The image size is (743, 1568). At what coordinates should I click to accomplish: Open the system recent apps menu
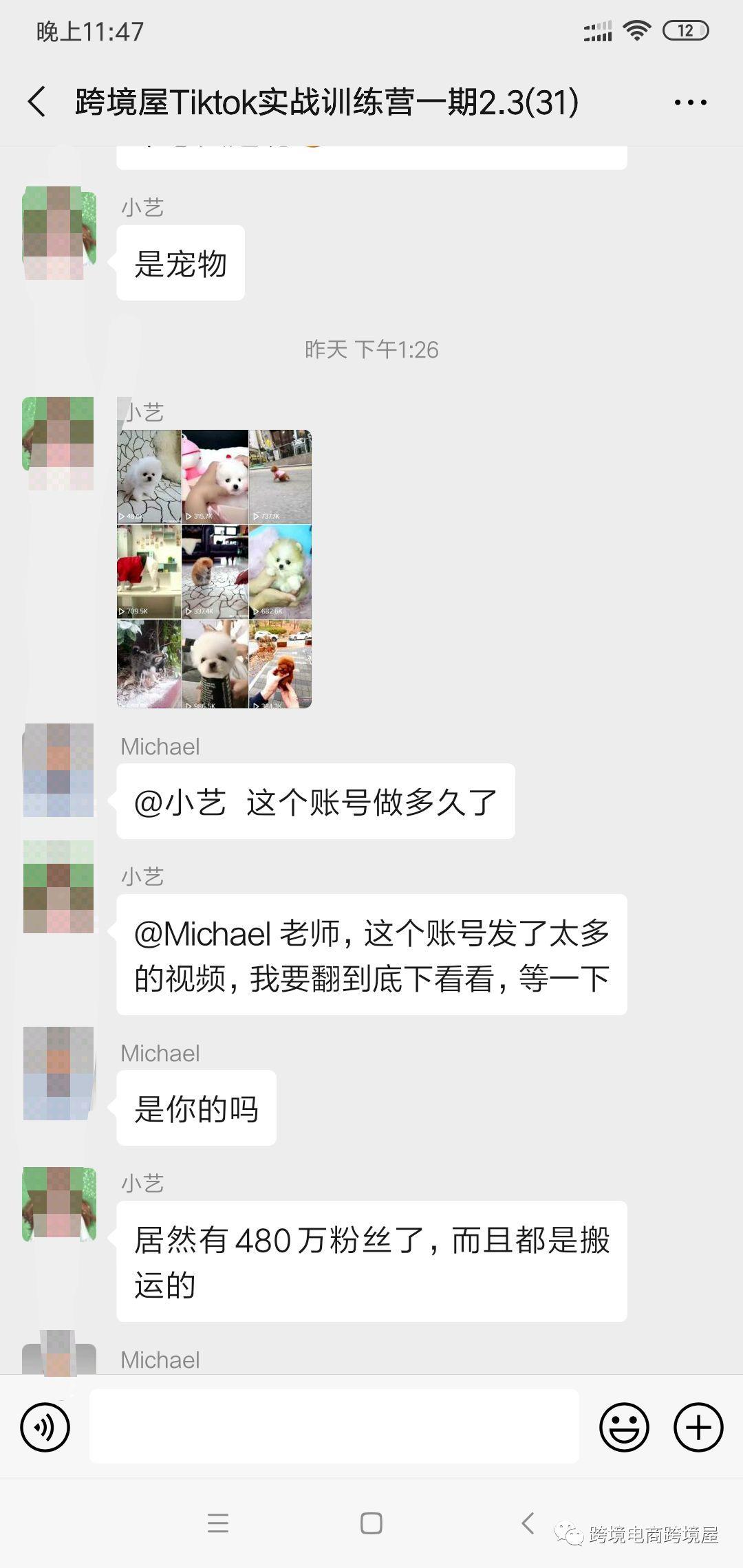(x=217, y=1523)
